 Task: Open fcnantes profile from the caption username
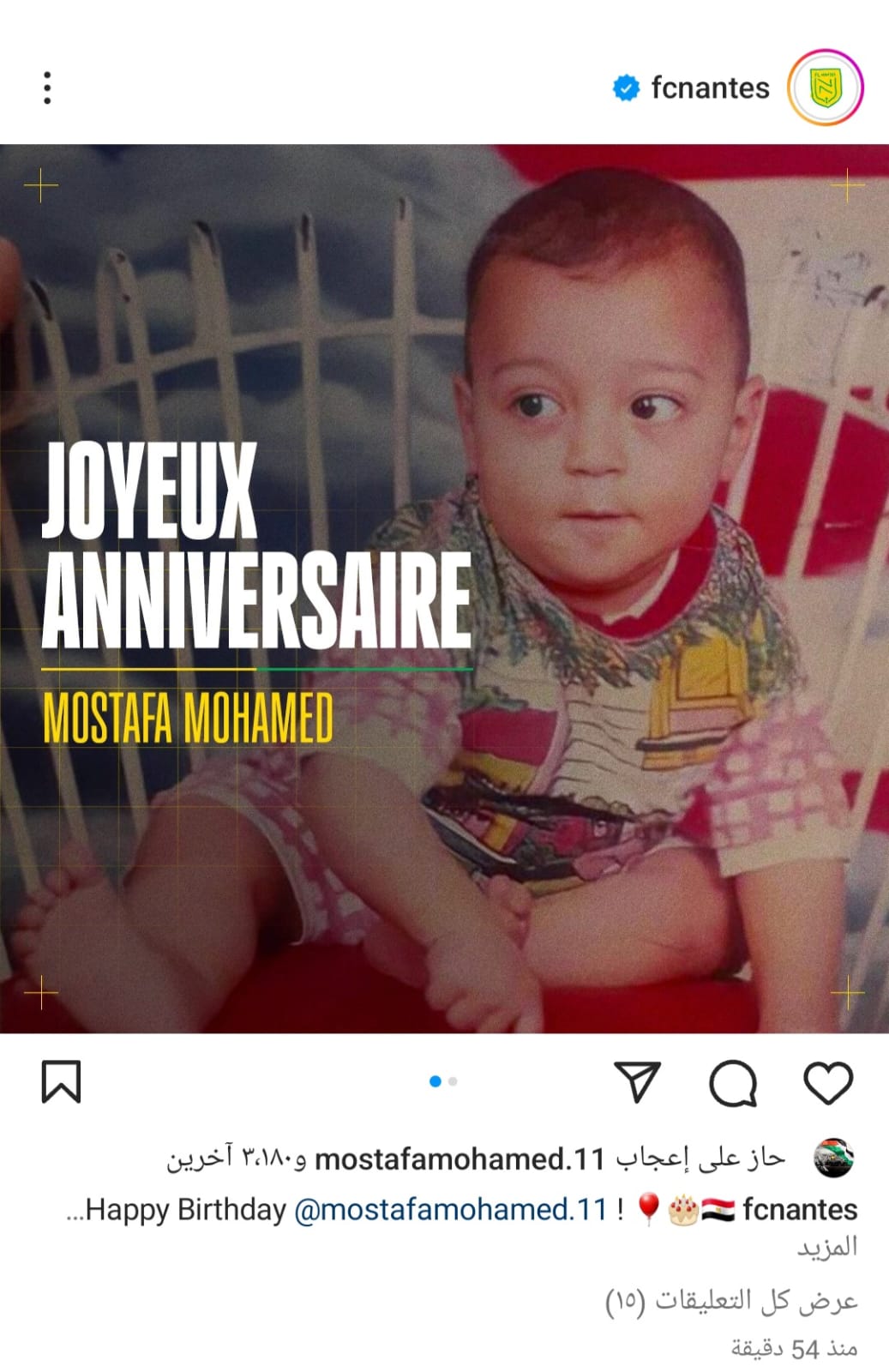click(x=800, y=1210)
